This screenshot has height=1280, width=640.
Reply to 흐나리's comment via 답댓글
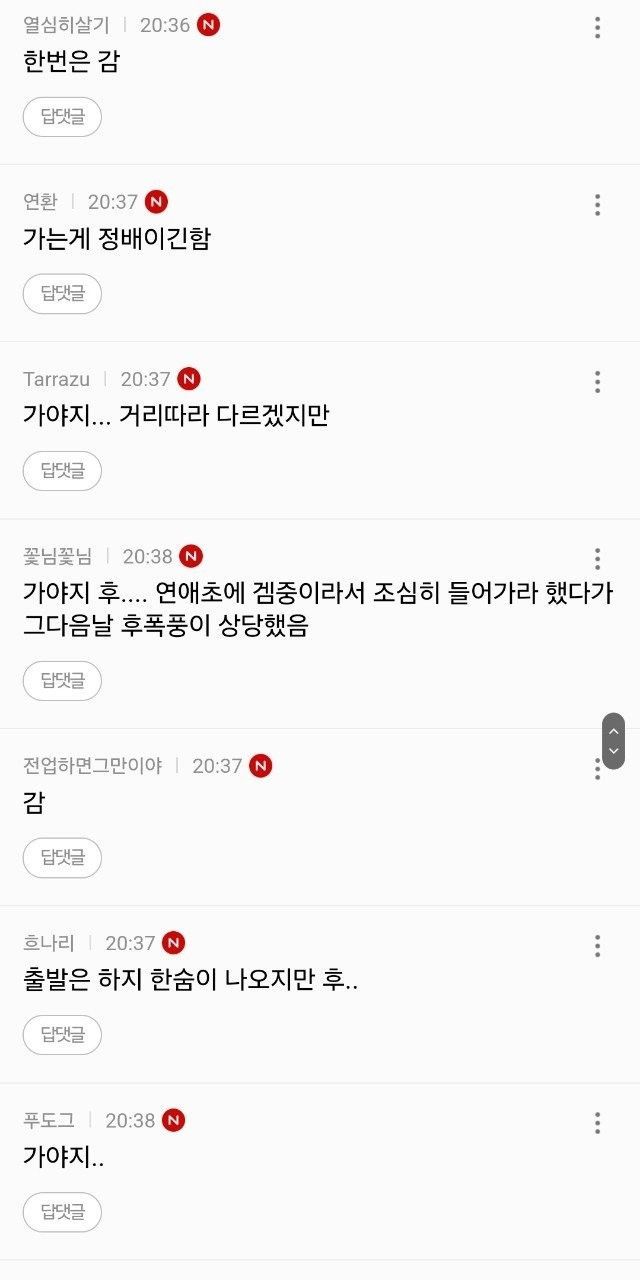pos(62,1035)
